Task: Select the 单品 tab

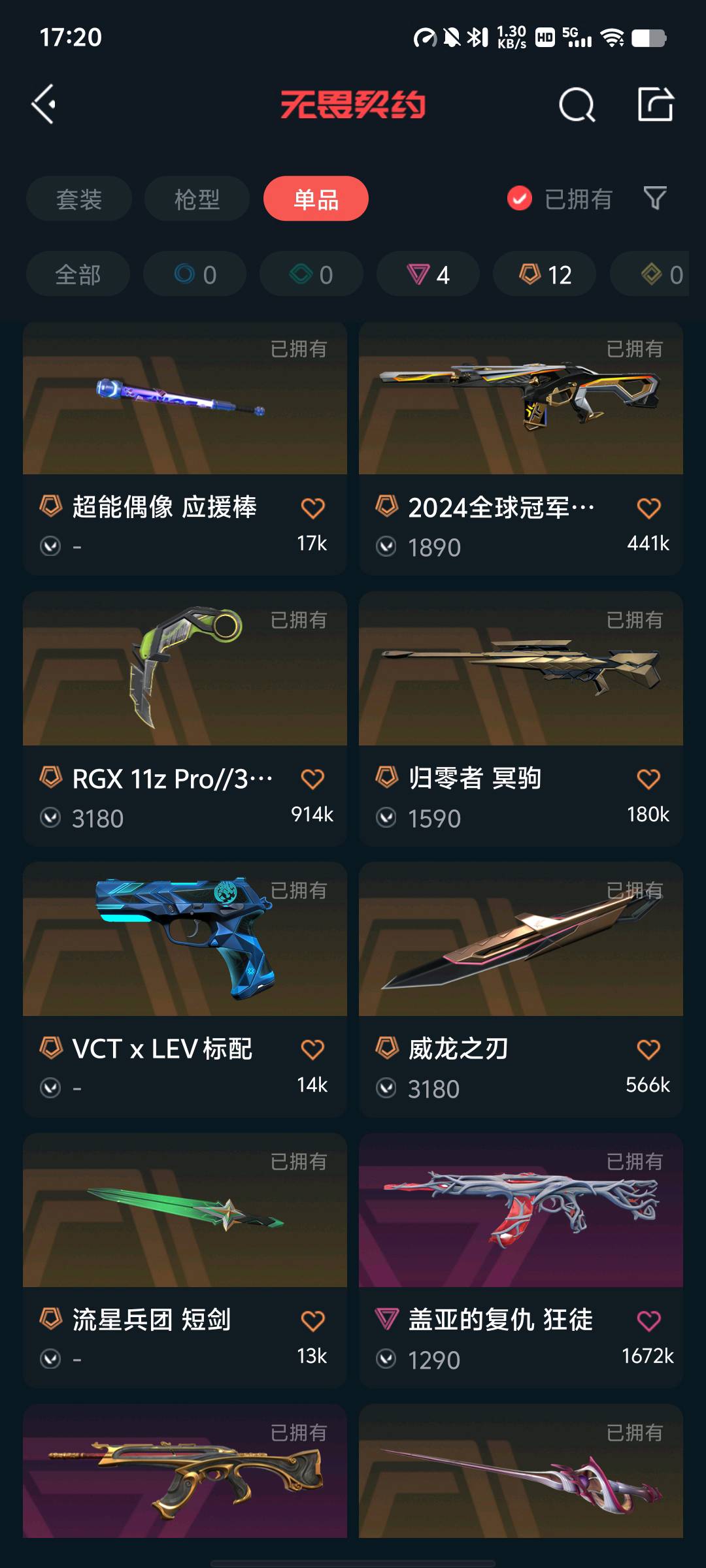Action: [316, 199]
